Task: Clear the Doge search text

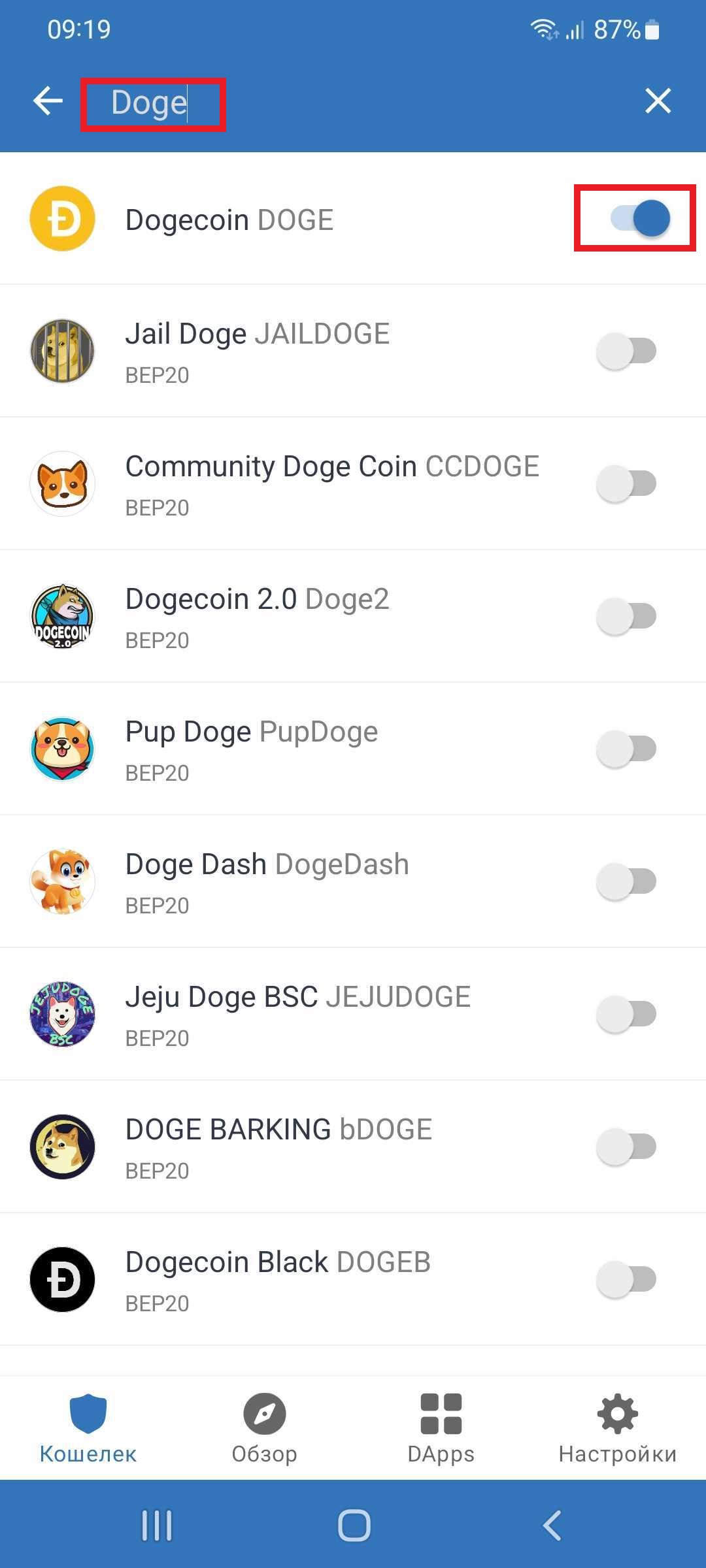Action: tap(658, 101)
